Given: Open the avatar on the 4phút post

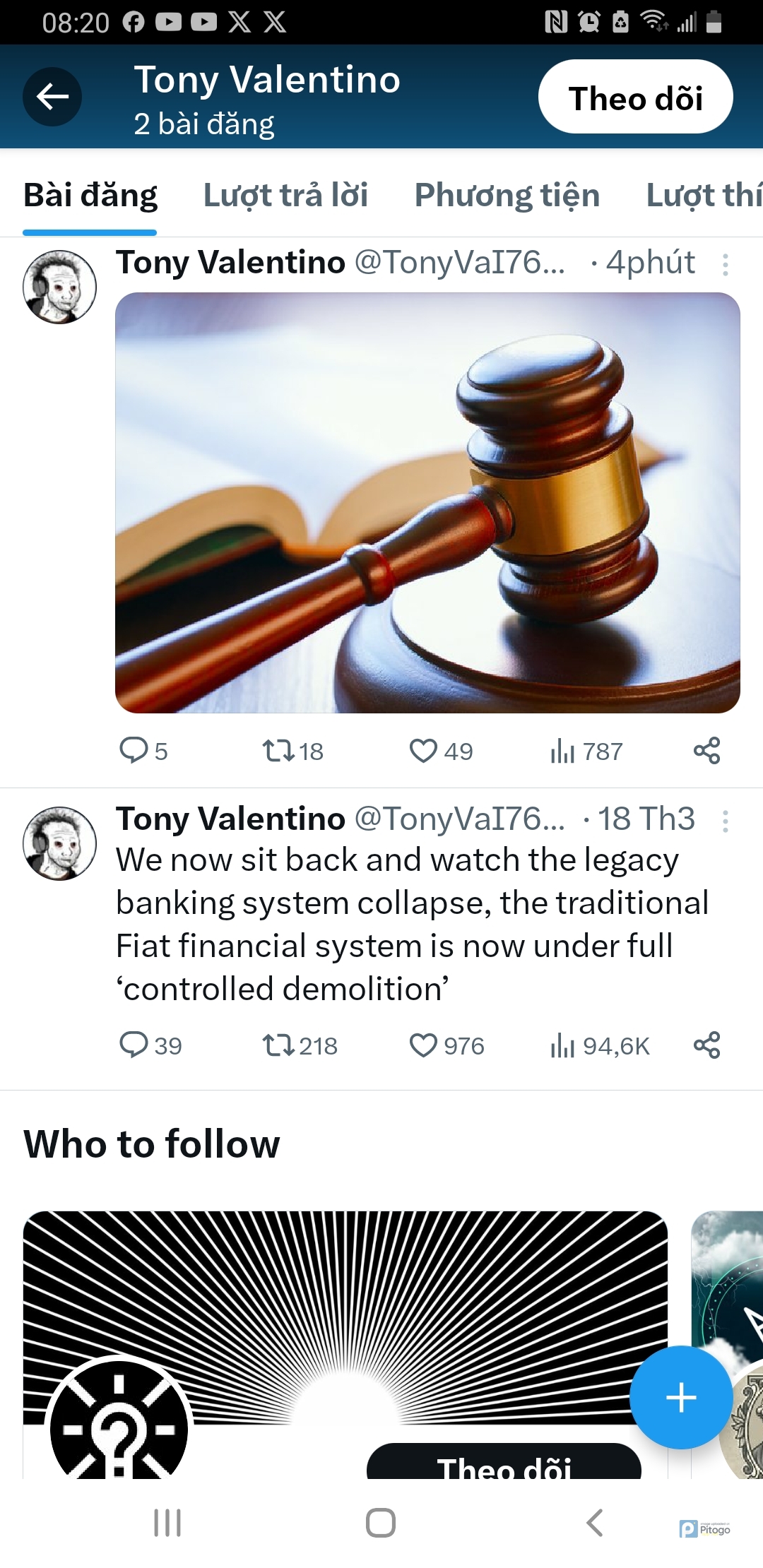Looking at the screenshot, I should point(60,287).
